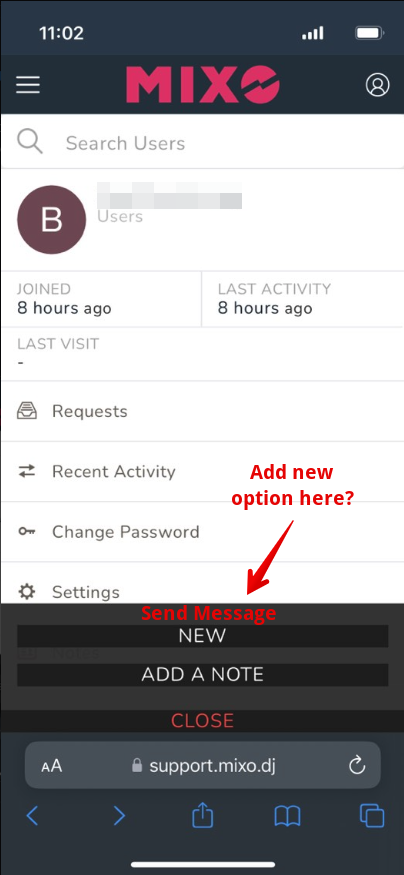This screenshot has height=875, width=404.
Task: Open the hamburger drawer menu
Action: pyautogui.click(x=28, y=85)
